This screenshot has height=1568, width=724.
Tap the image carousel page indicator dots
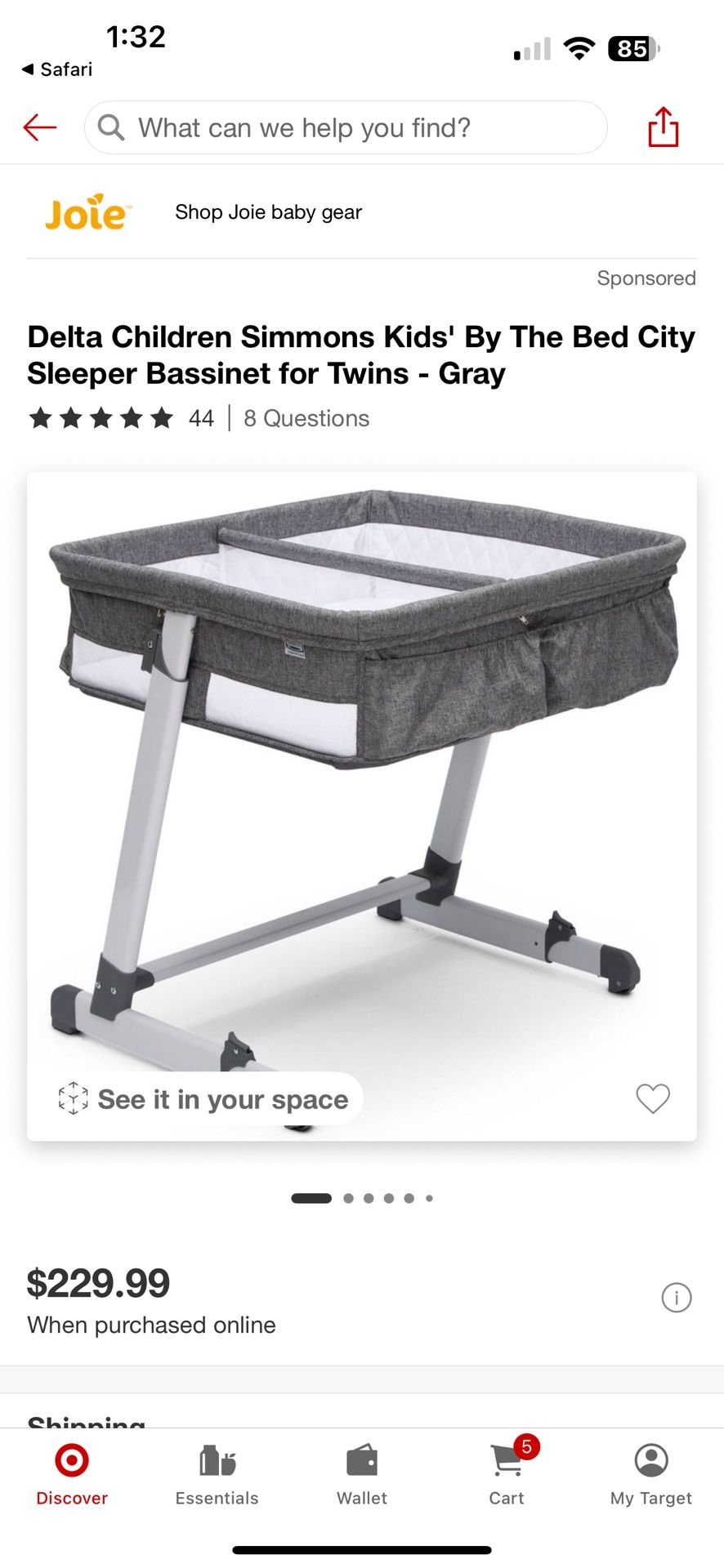click(x=362, y=1198)
